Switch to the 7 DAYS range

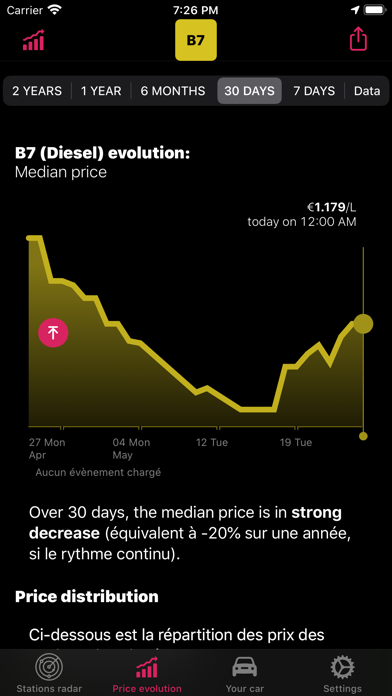[314, 91]
